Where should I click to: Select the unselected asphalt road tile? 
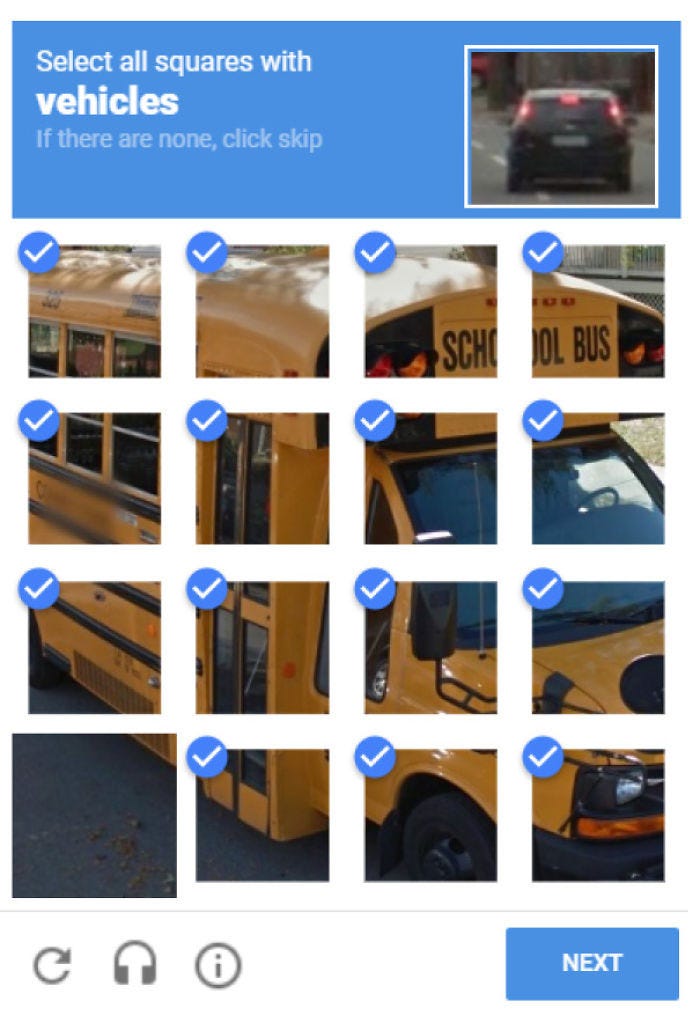pyautogui.click(x=94, y=815)
